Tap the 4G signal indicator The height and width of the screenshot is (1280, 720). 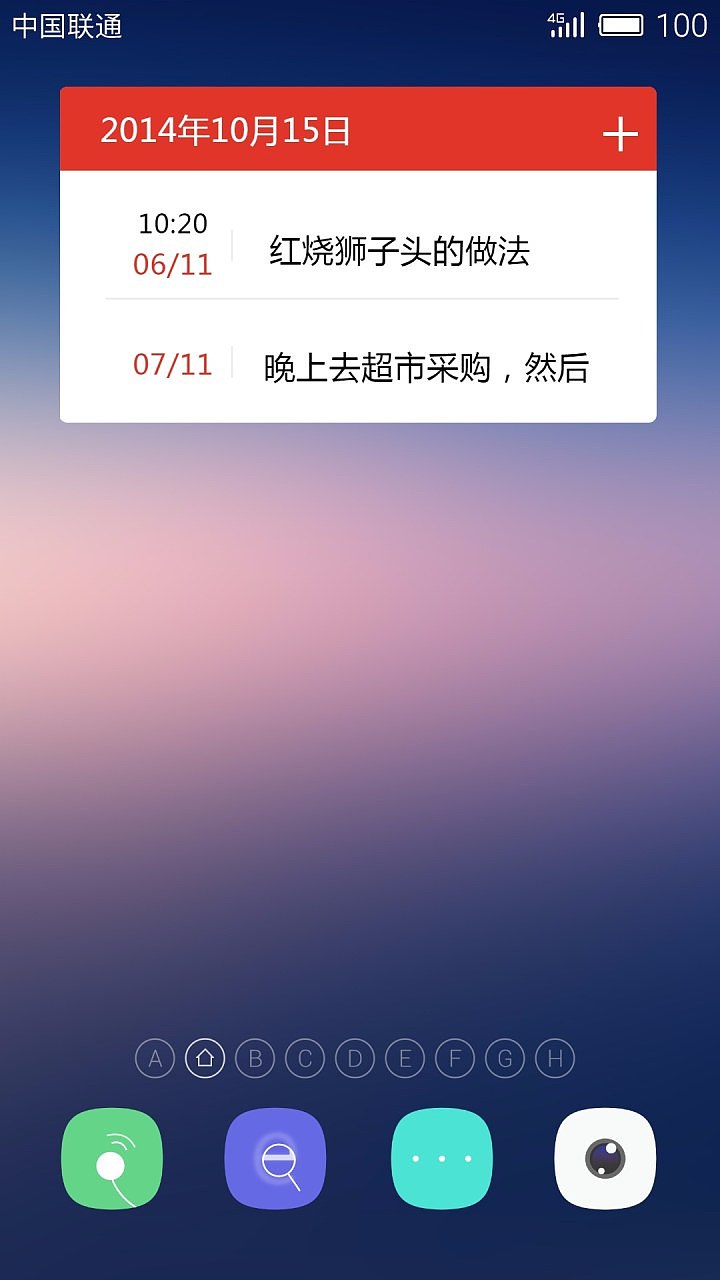tap(566, 25)
